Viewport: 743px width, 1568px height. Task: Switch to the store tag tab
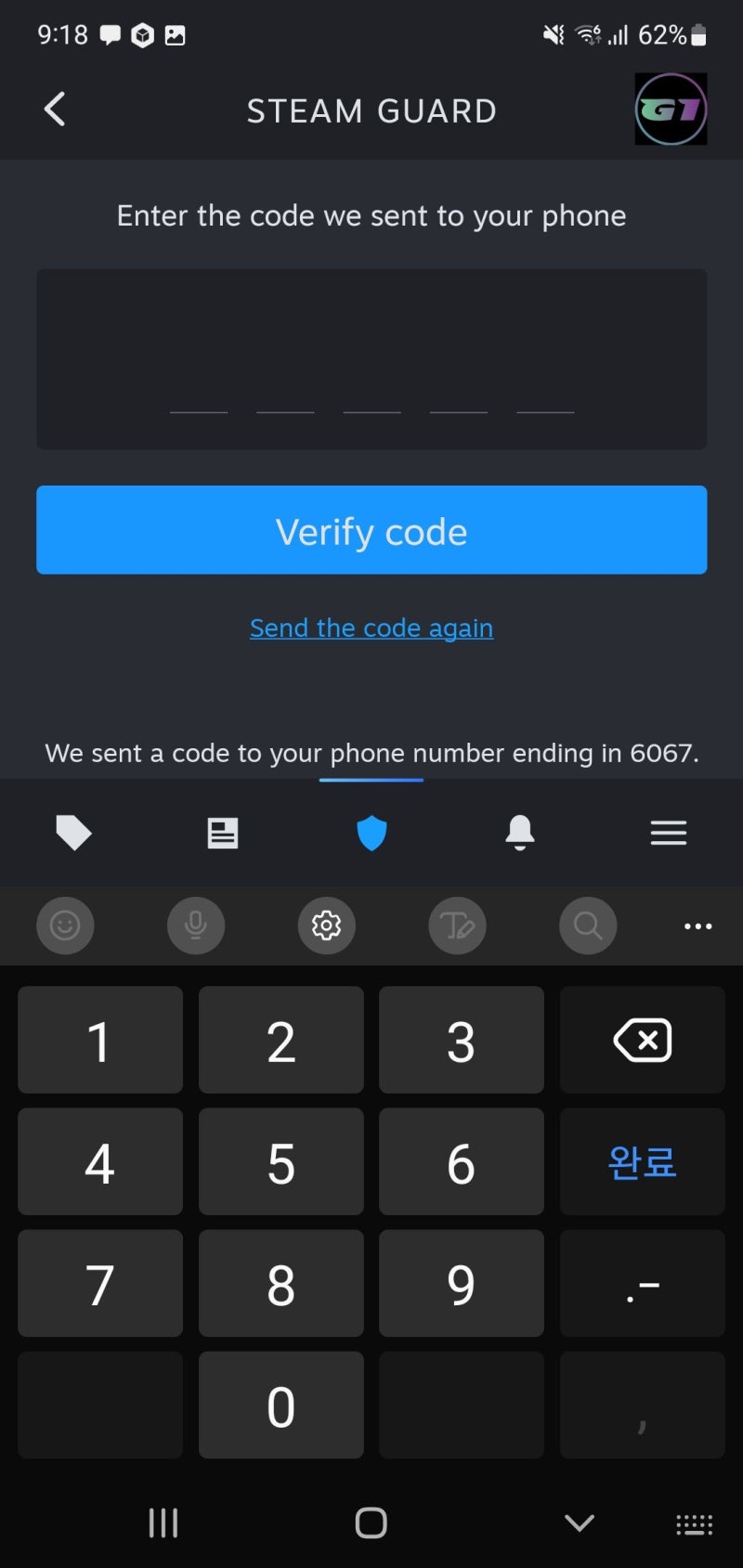click(73, 833)
